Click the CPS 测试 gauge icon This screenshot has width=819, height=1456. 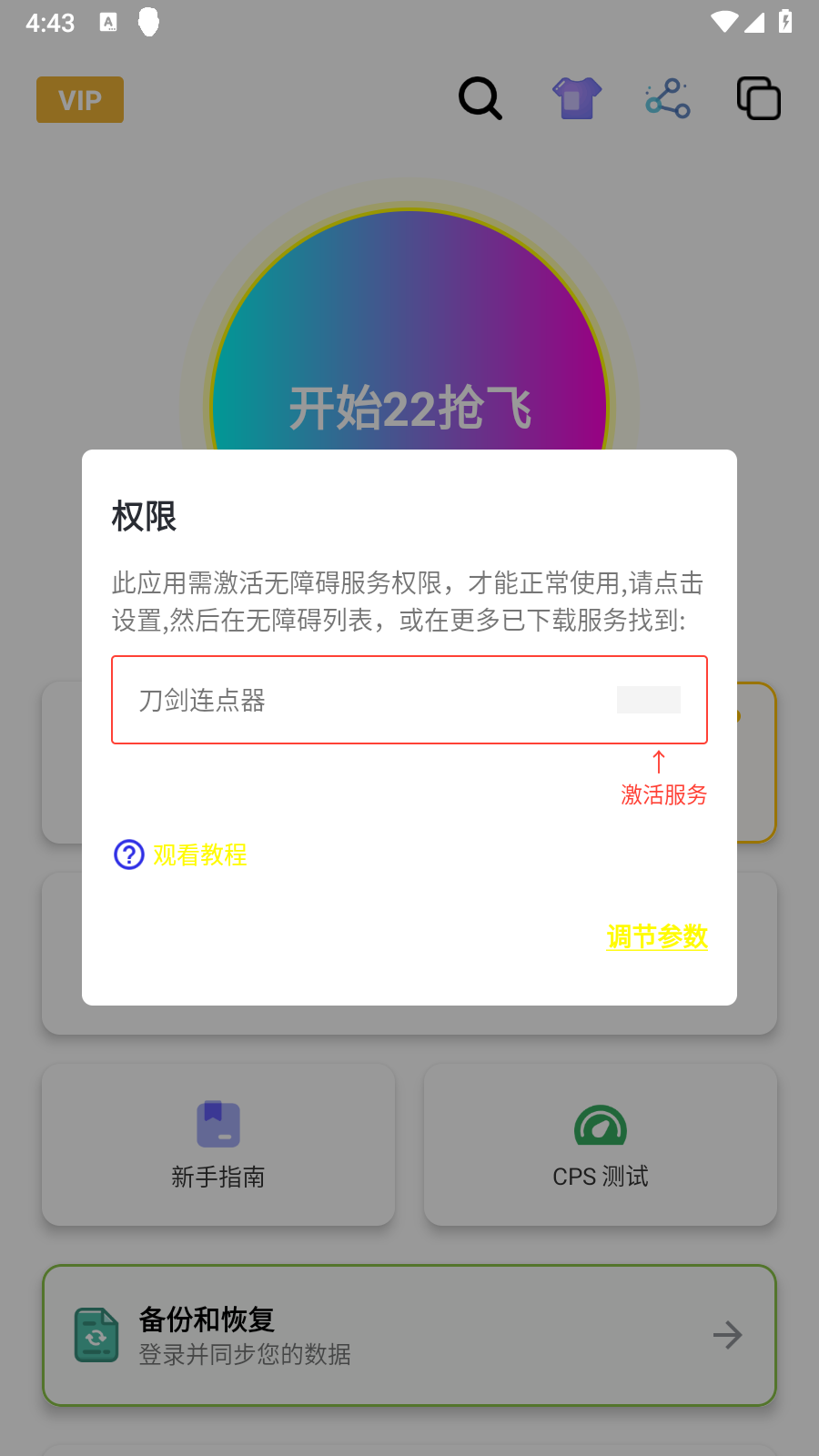click(x=600, y=1125)
